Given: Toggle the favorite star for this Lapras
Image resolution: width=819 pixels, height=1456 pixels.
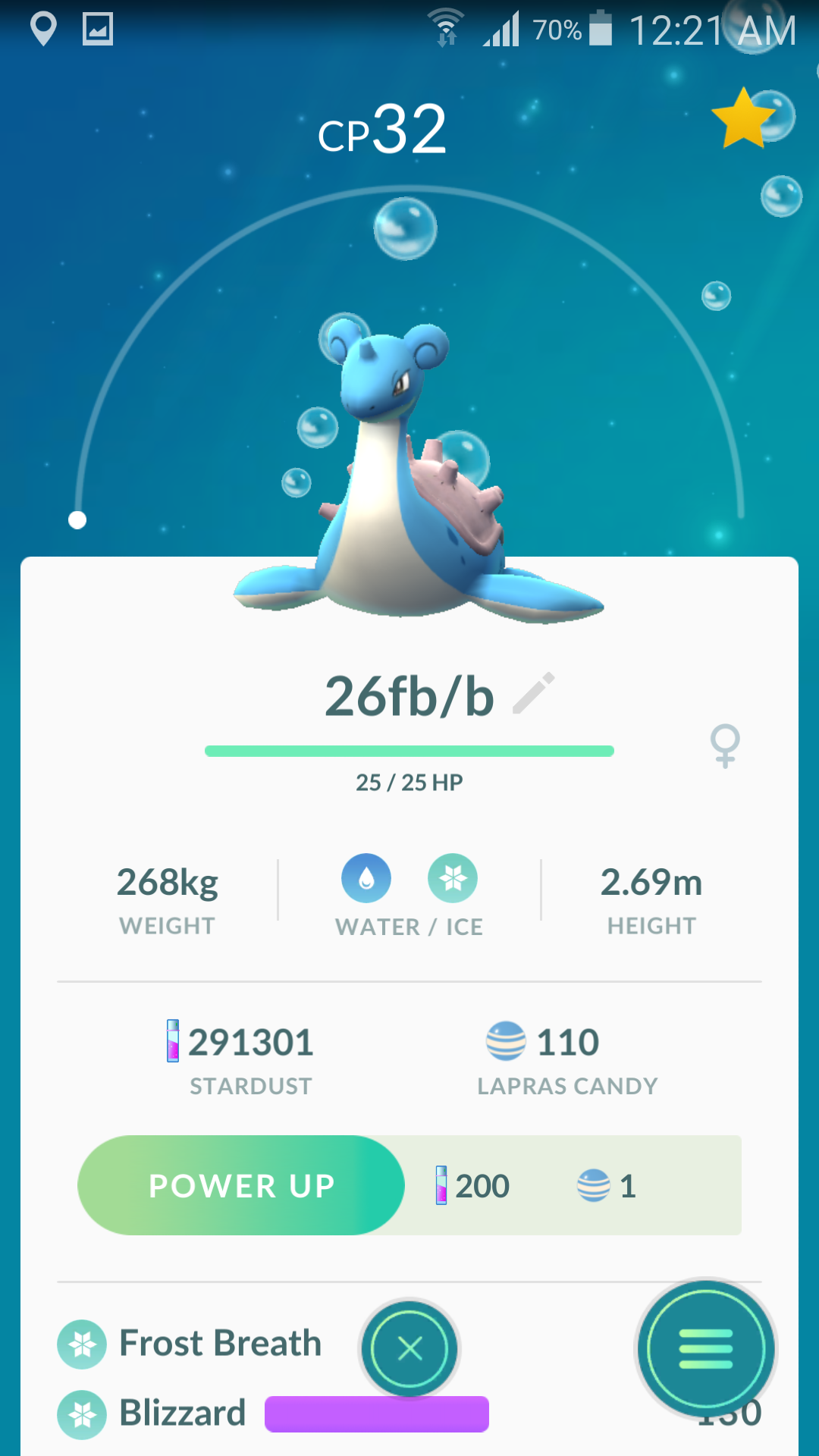Looking at the screenshot, I should (742, 119).
